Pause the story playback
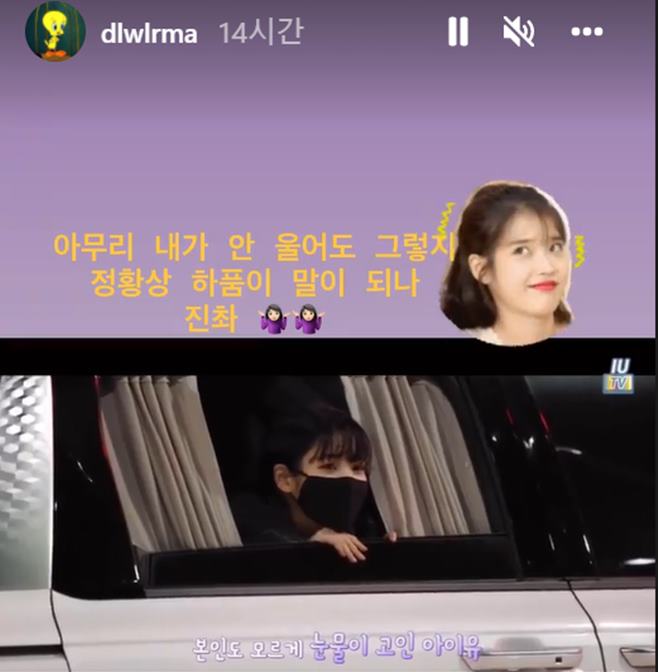The image size is (658, 672). [x=457, y=33]
